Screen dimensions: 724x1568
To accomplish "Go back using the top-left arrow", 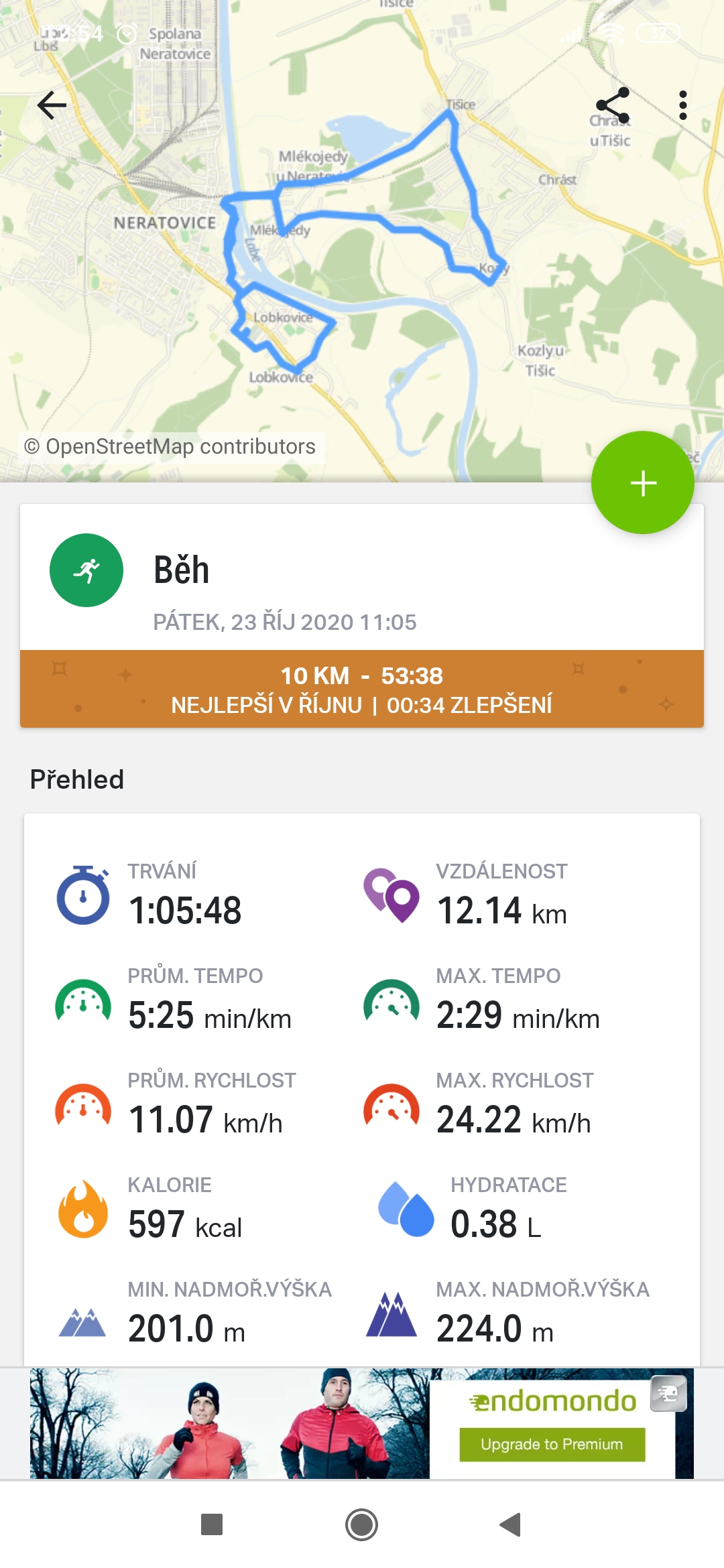I will [x=52, y=105].
